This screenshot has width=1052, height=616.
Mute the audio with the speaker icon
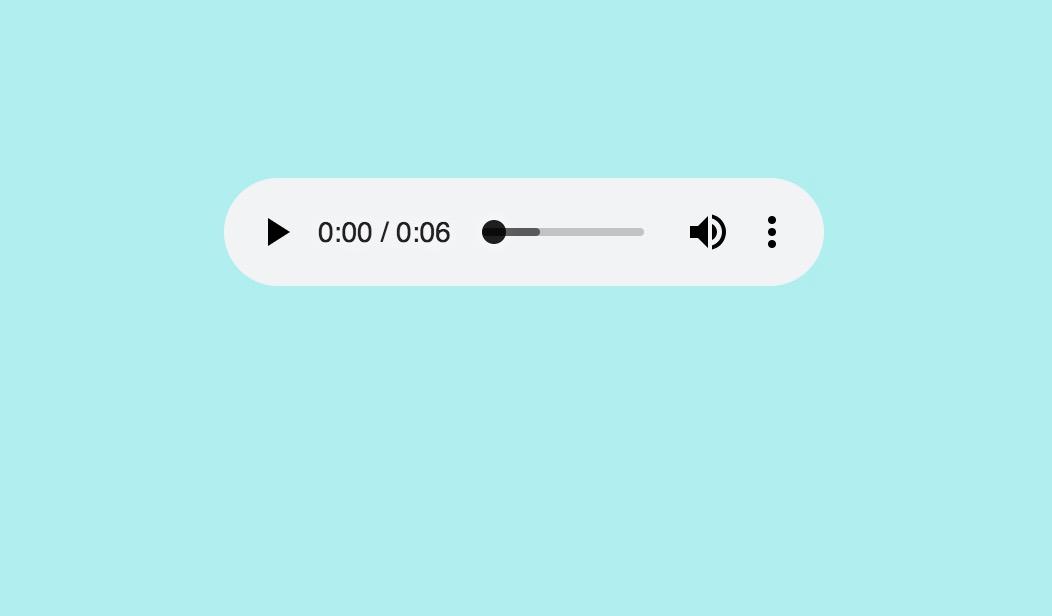[x=707, y=232]
